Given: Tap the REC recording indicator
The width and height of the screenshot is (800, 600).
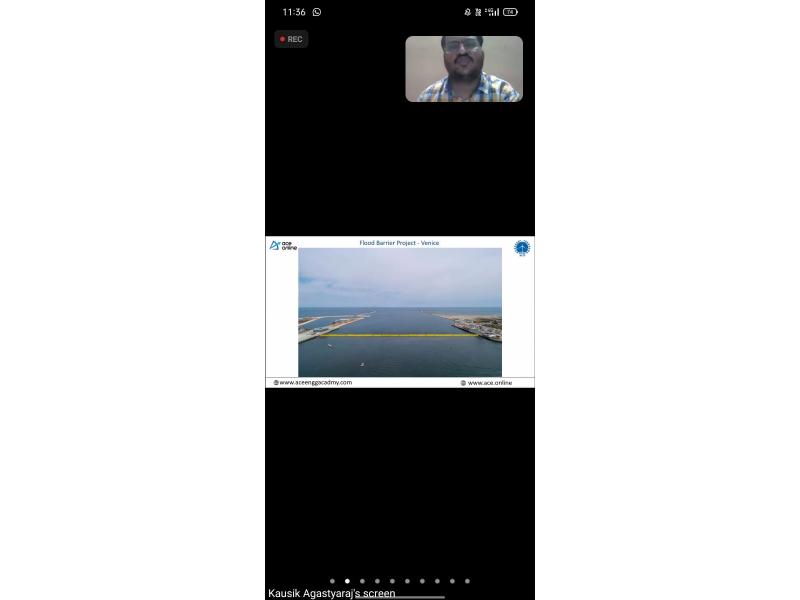Looking at the screenshot, I should (x=291, y=39).
